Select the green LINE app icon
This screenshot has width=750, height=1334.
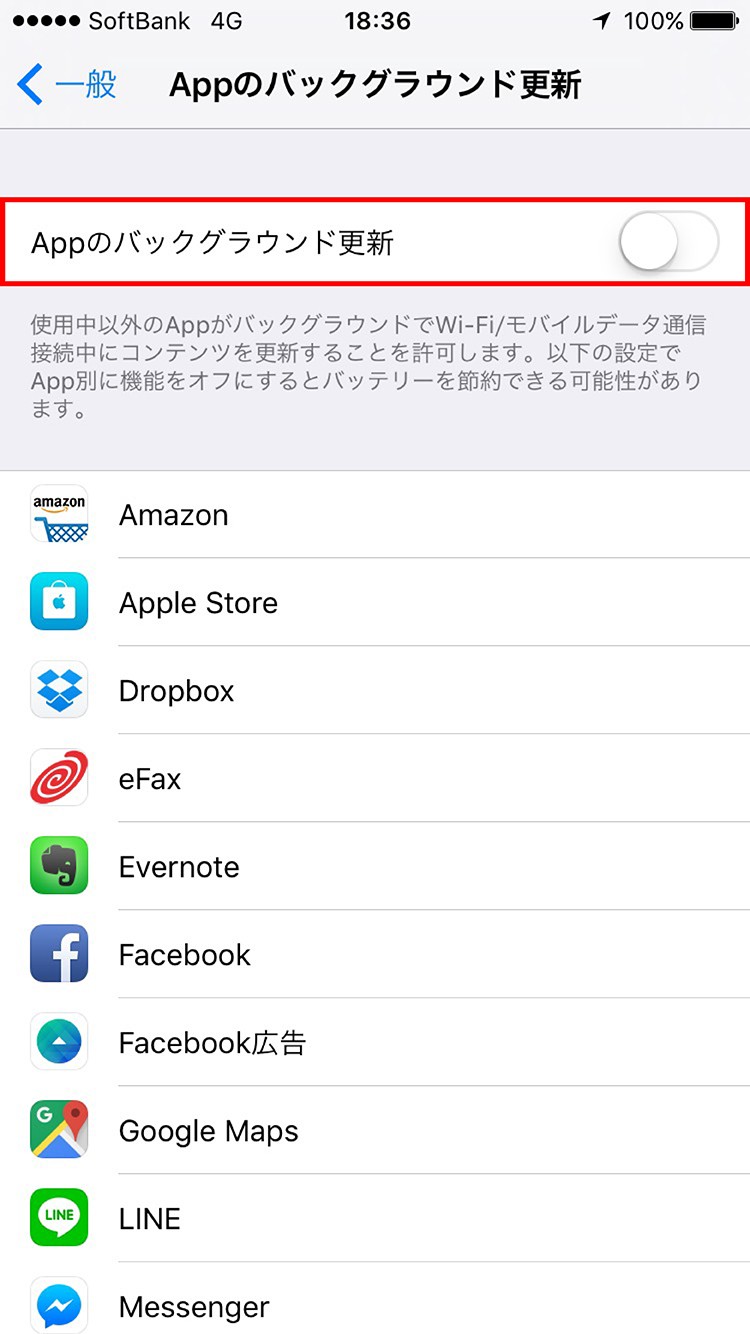pos(58,1218)
